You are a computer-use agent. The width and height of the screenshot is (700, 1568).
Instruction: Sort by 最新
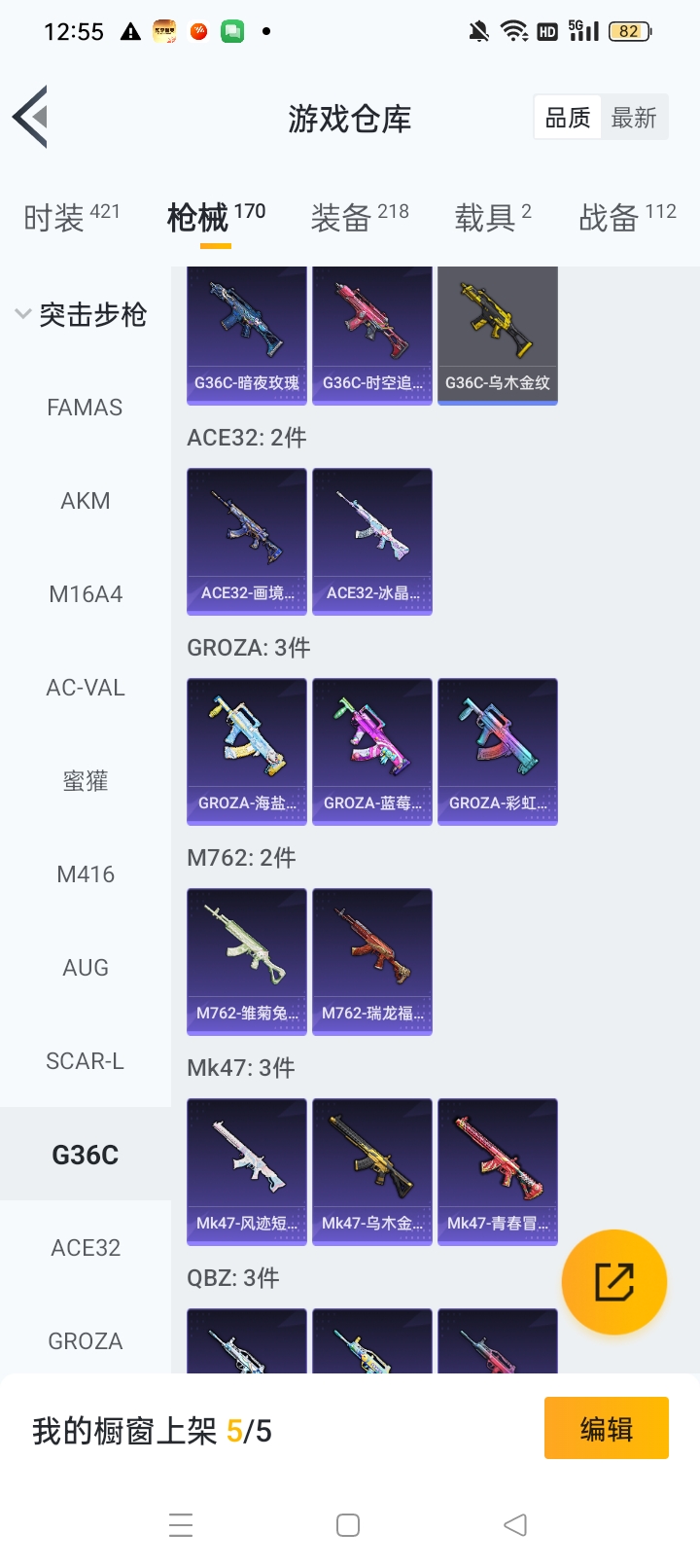click(634, 119)
